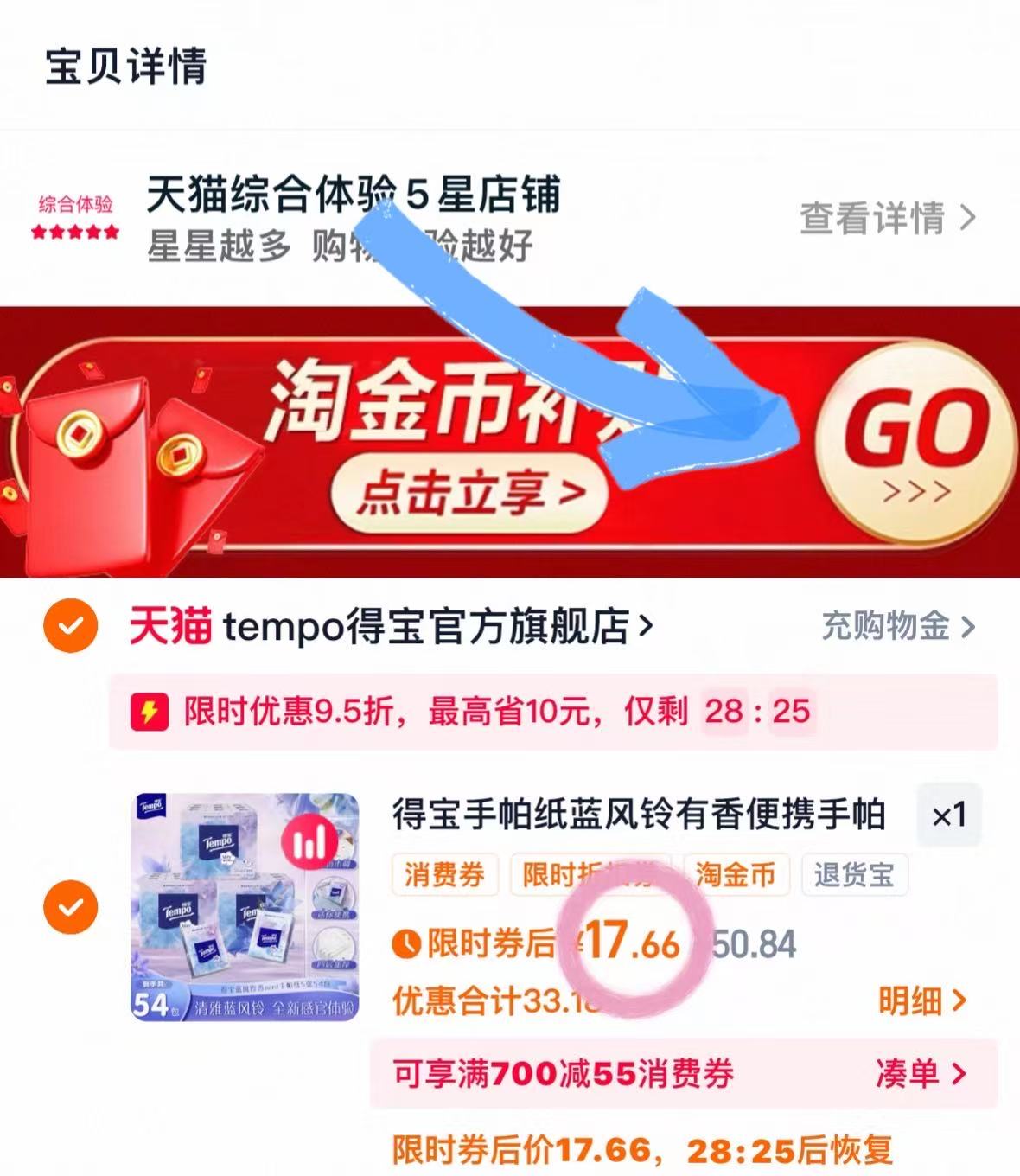Screen dimensions: 1020x1176
Task: Click the lightning bolt discount icon
Action: pyautogui.click(x=149, y=713)
